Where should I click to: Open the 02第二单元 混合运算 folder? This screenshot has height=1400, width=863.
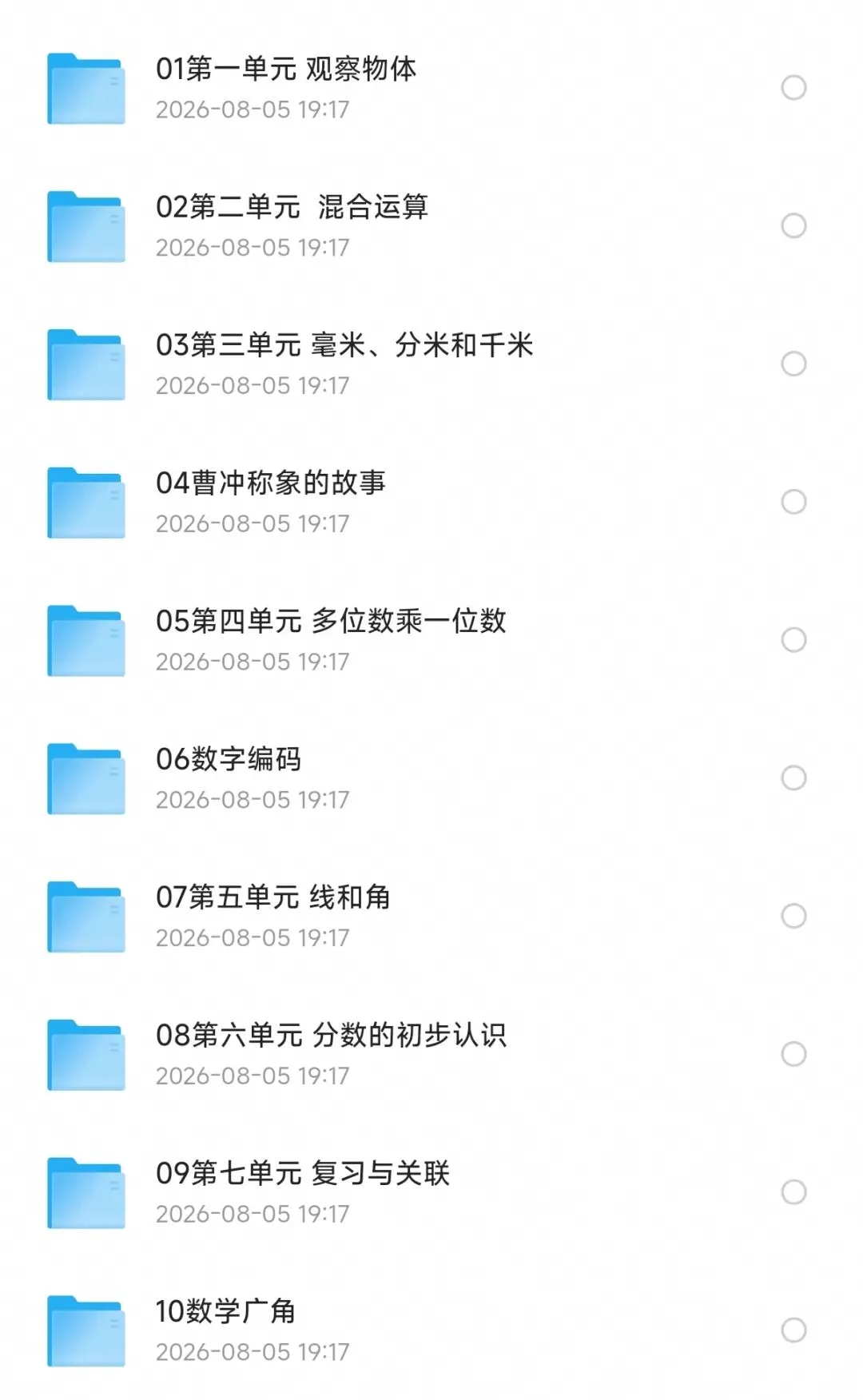[x=431, y=226]
